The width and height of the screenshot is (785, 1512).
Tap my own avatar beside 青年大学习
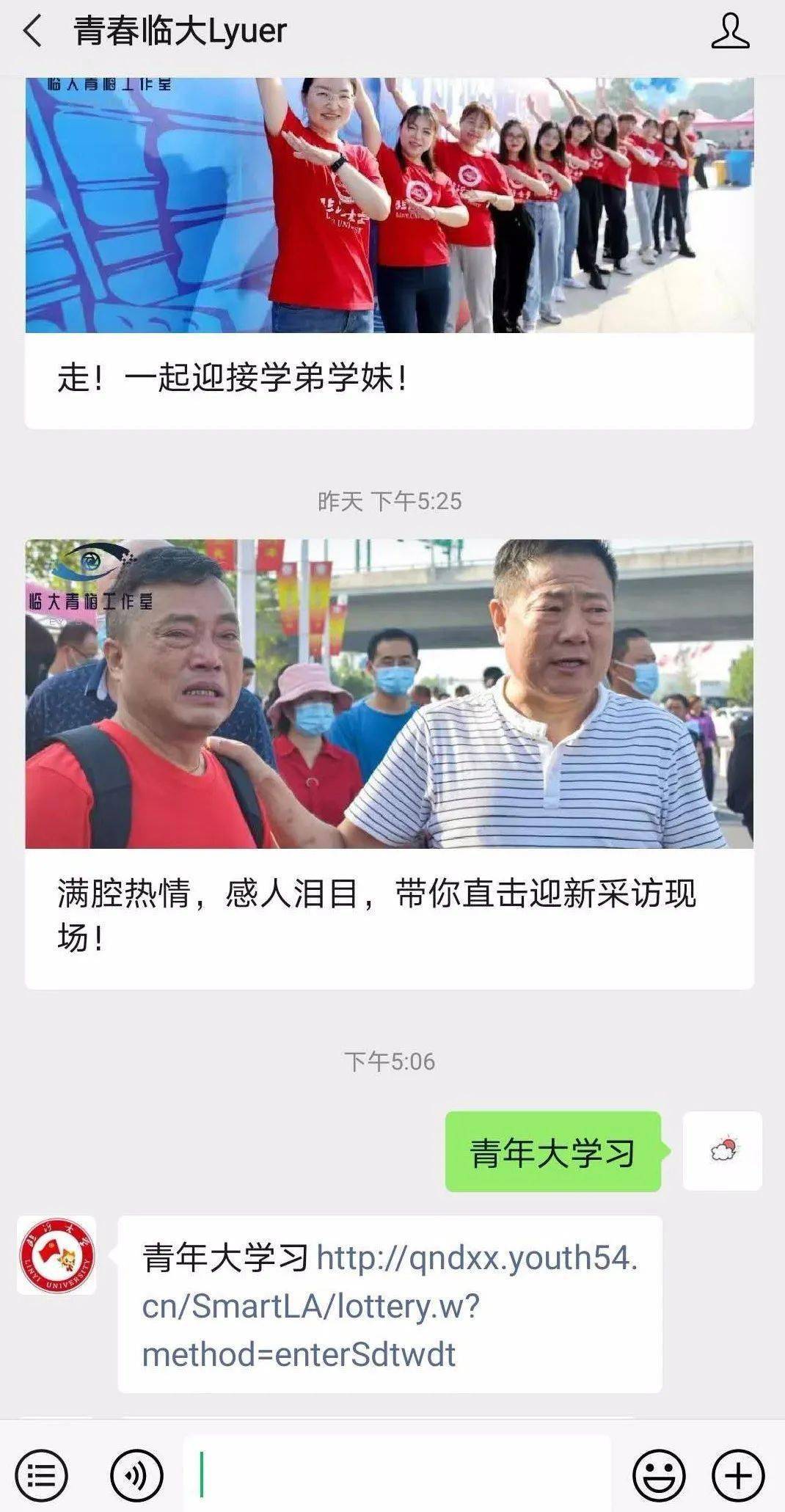pos(722,1151)
